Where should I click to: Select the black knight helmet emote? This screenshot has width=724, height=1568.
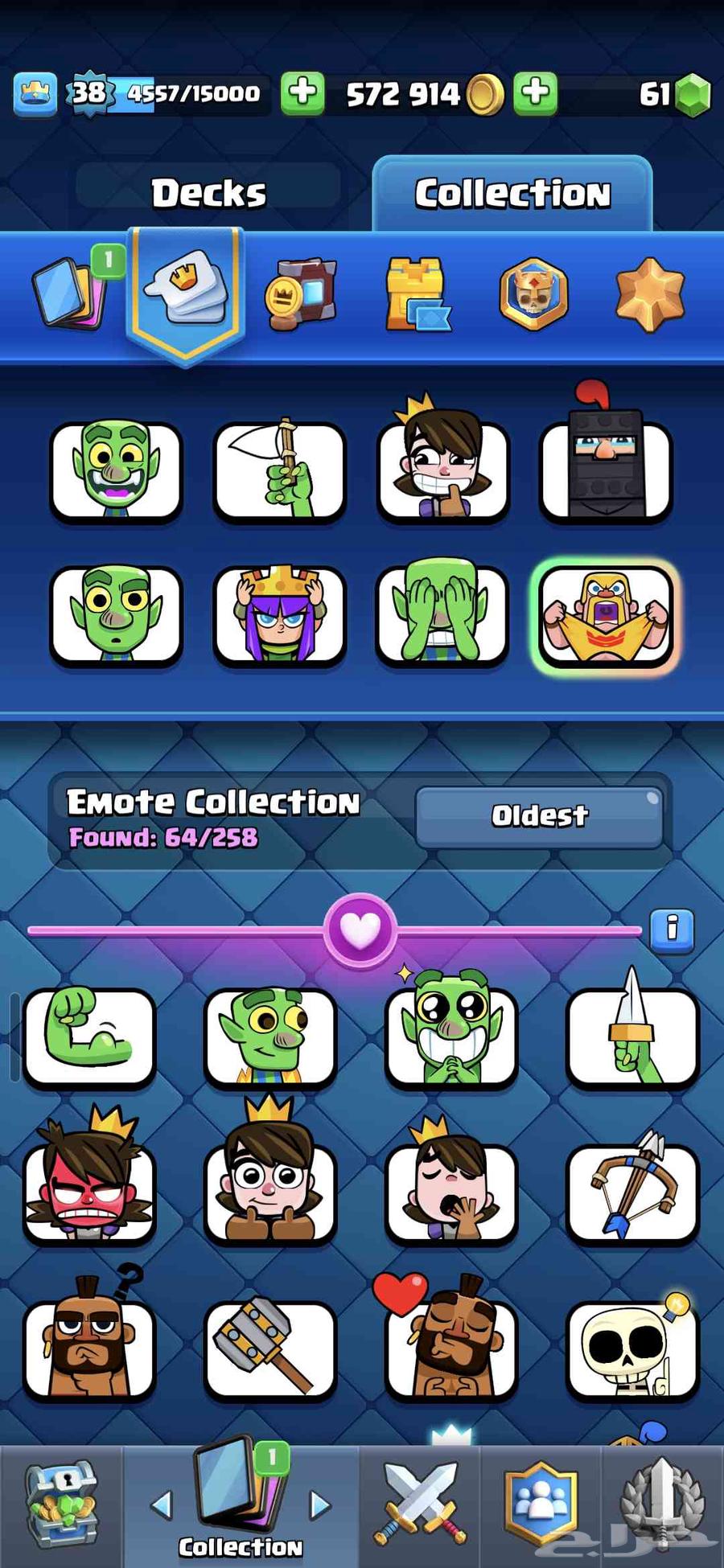pos(605,470)
